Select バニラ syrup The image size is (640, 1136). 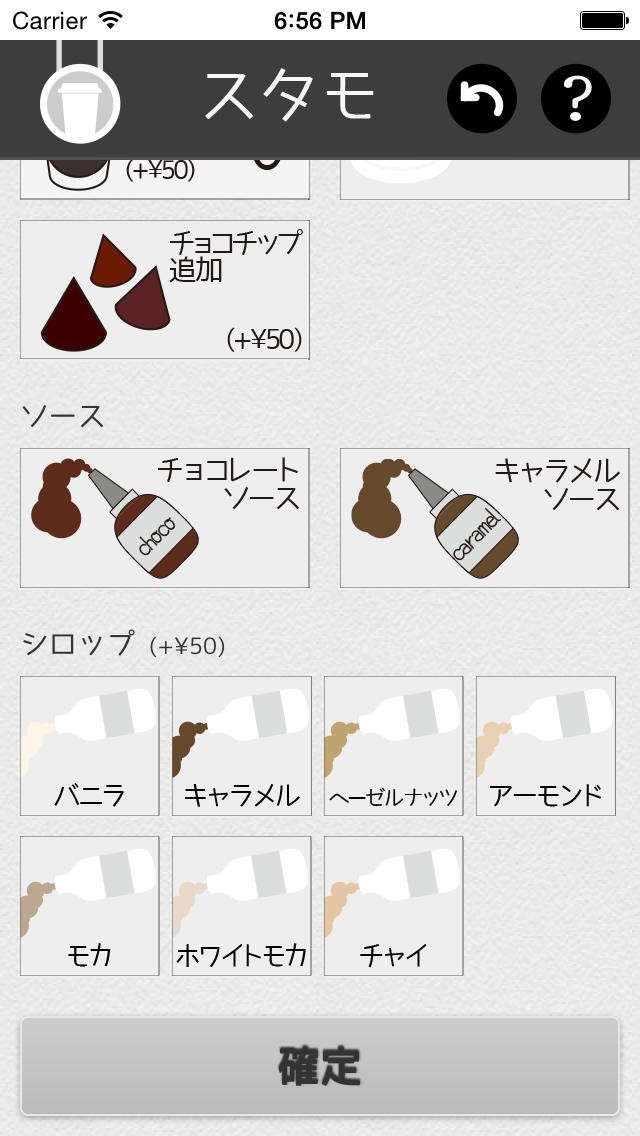[x=90, y=746]
